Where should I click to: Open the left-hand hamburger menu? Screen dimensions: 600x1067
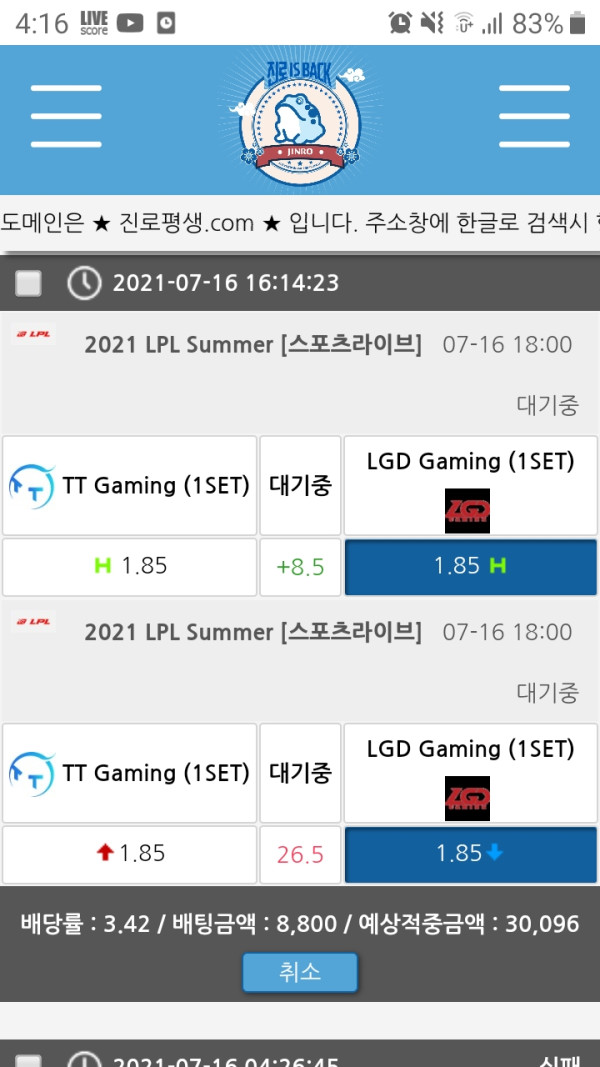click(66, 116)
